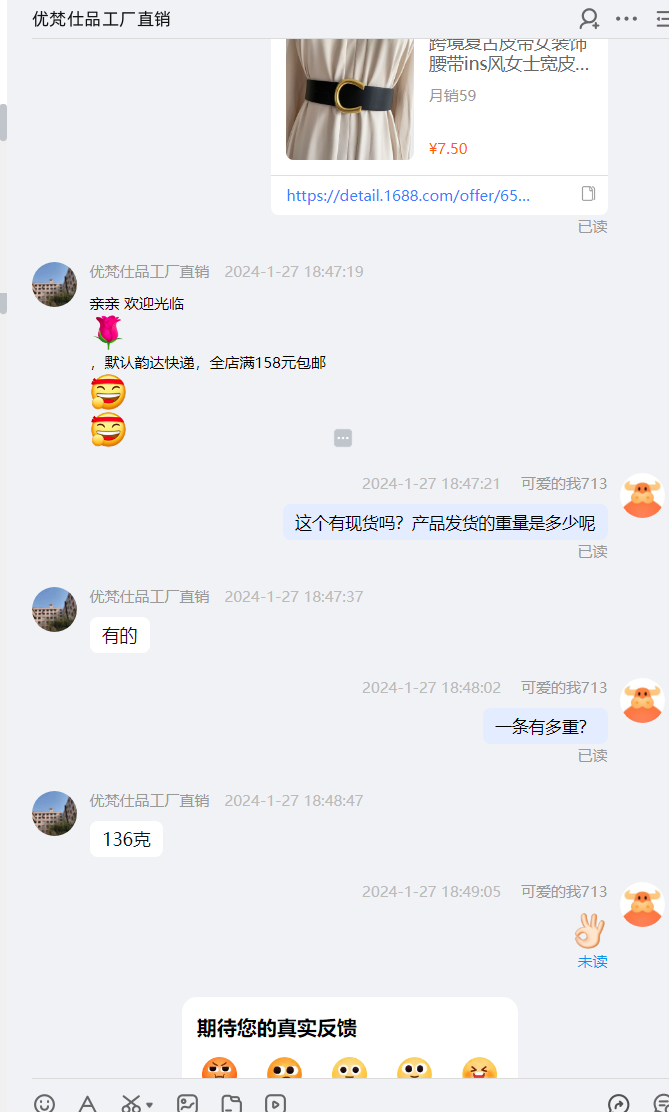This screenshot has width=669, height=1112.
Task: Send a video from the toolbar
Action: (x=275, y=1103)
